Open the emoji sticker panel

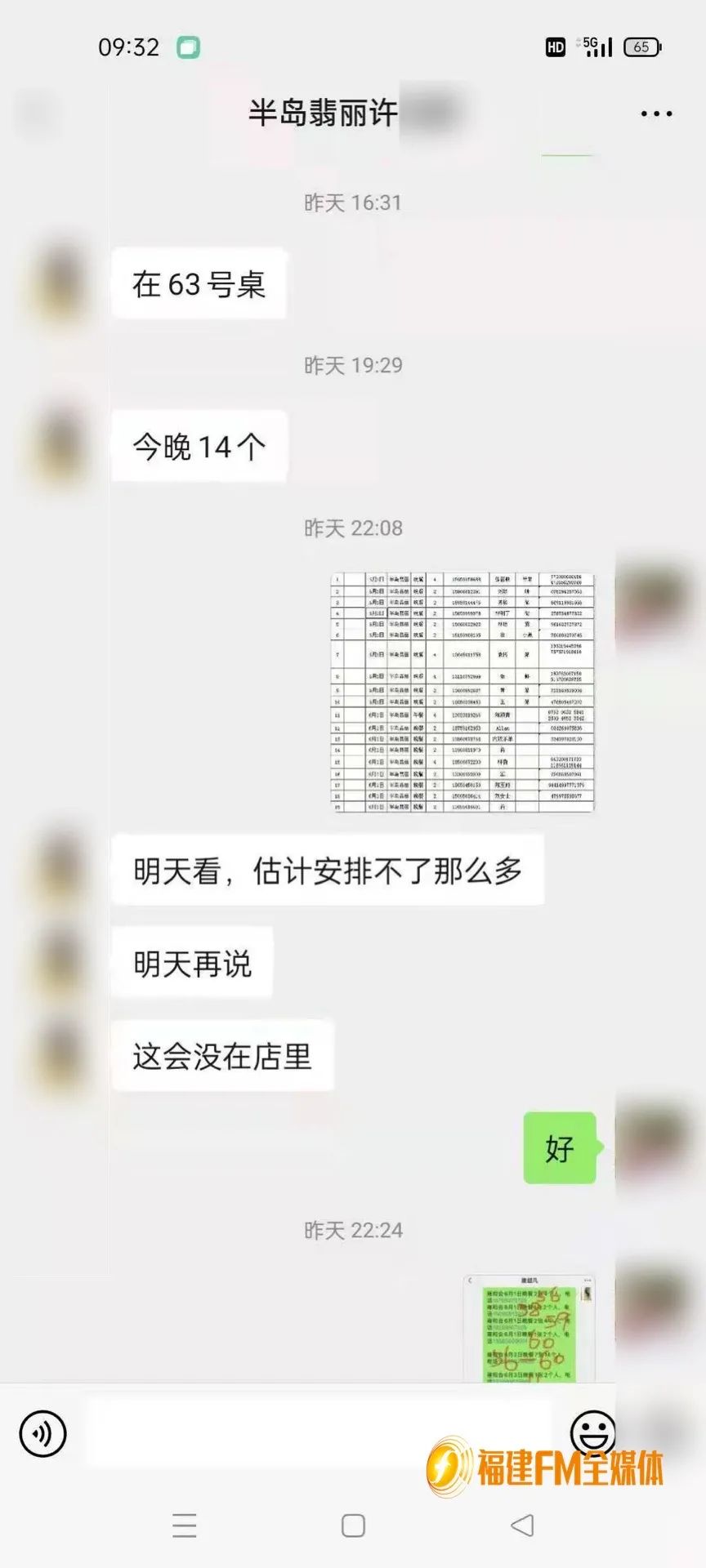(x=592, y=1432)
